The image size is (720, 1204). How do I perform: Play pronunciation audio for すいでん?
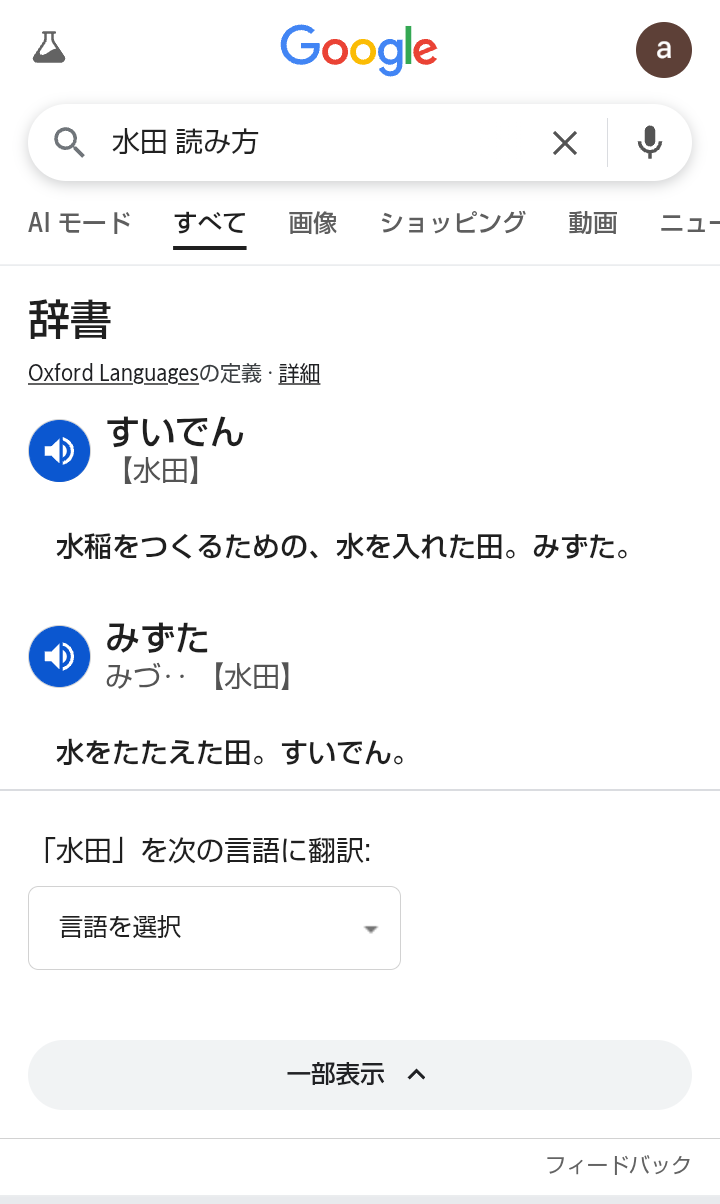pos(60,451)
